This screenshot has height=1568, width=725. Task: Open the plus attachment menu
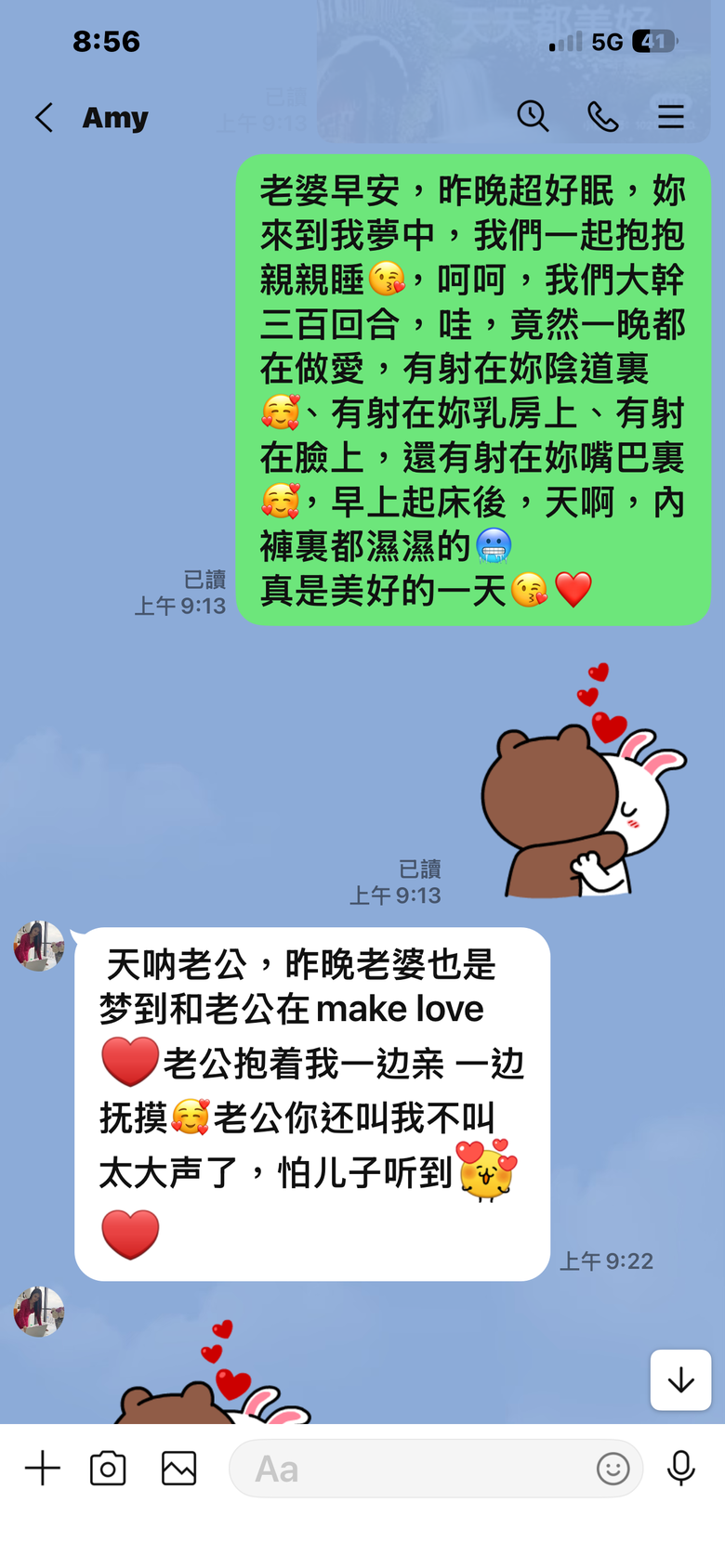(43, 1469)
